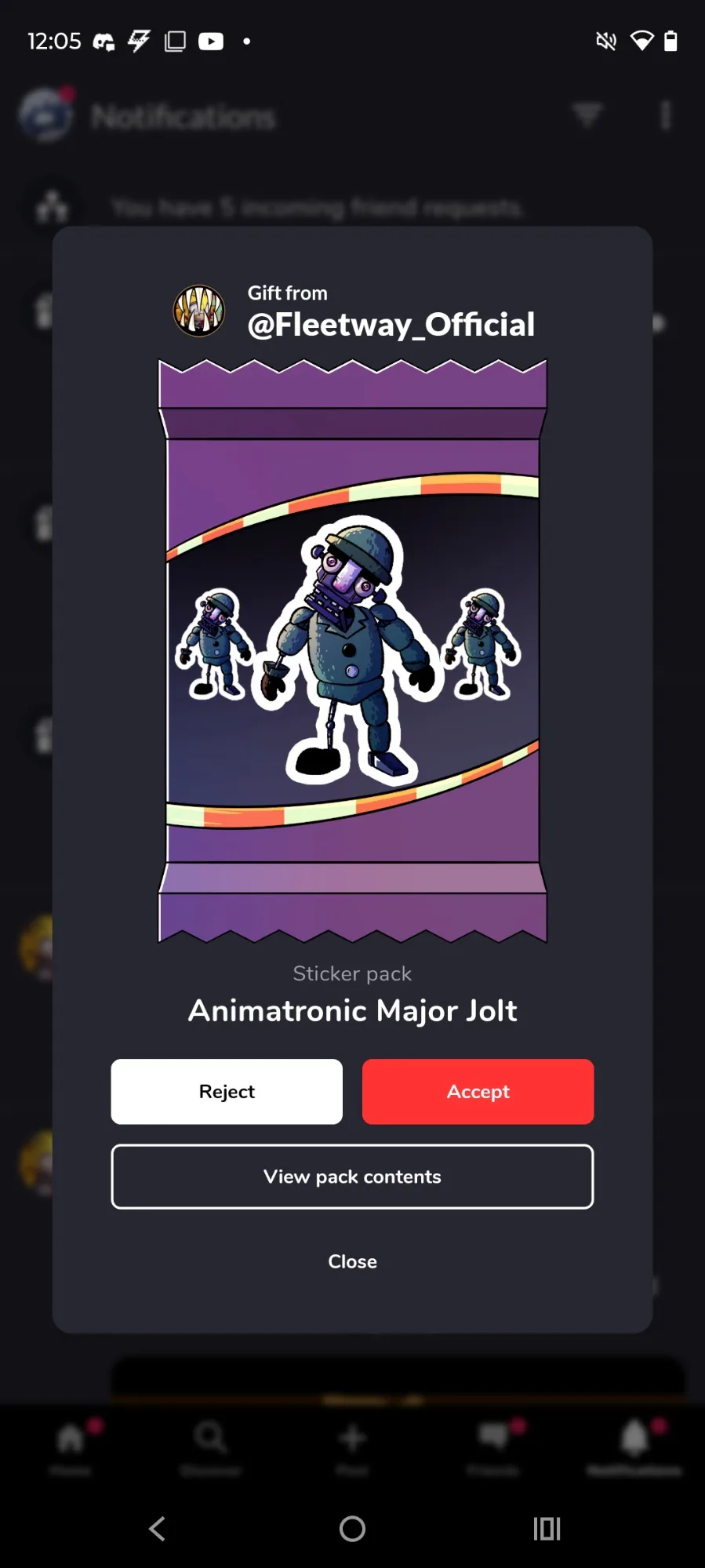Viewport: 705px width, 1568px height.
Task: Accept the Animatronic Major Jolt gift
Action: tap(478, 1091)
